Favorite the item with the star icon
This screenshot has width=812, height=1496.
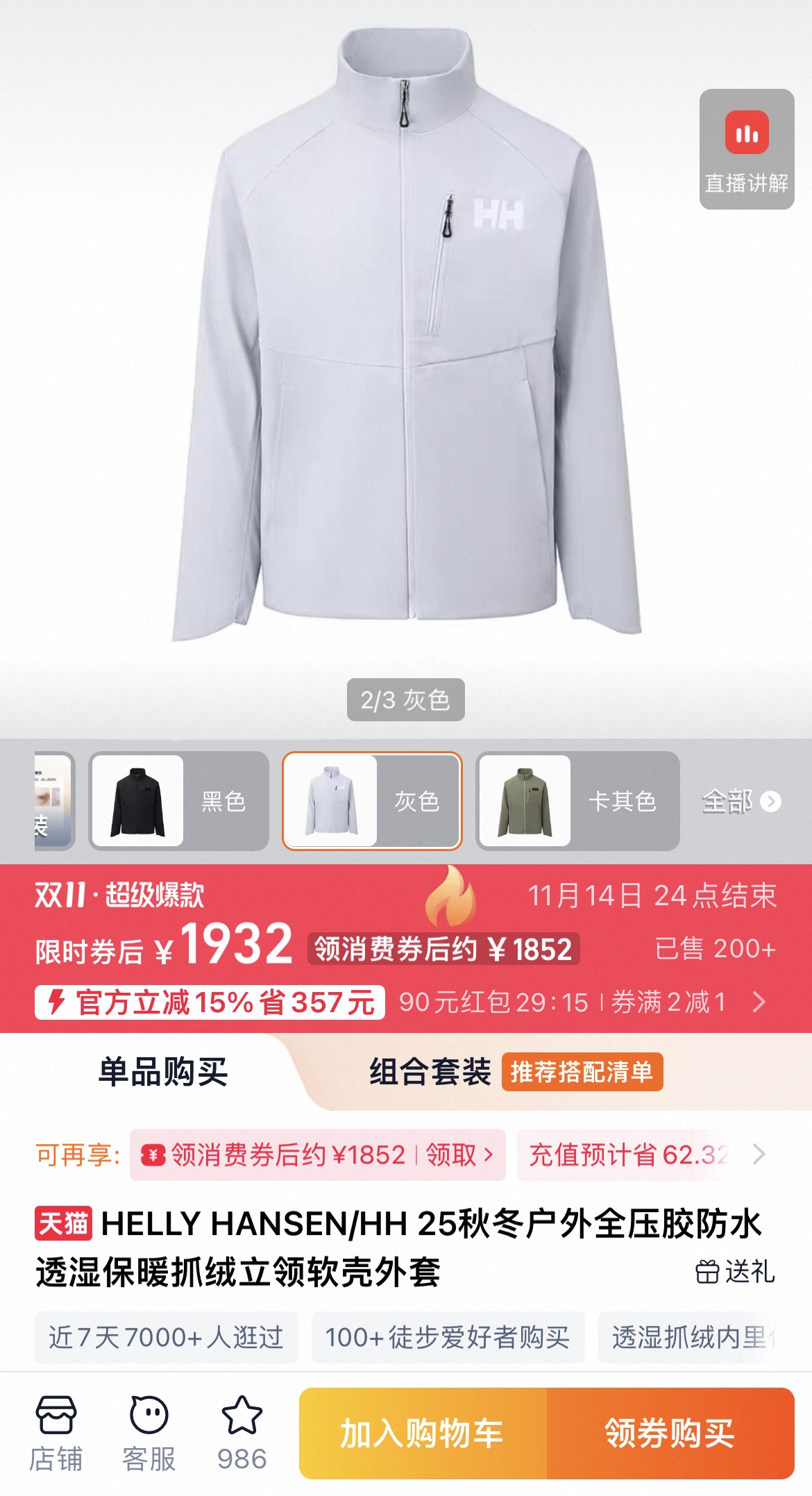click(242, 1433)
